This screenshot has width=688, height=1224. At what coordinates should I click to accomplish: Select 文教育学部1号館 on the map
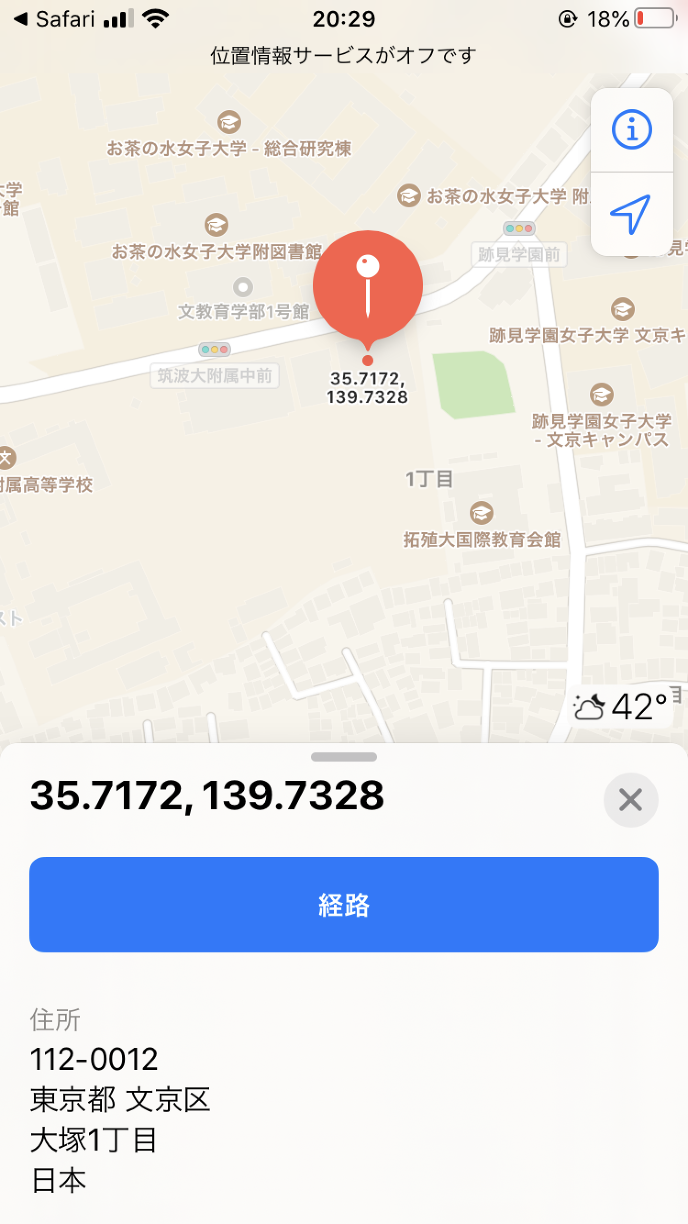(242, 288)
